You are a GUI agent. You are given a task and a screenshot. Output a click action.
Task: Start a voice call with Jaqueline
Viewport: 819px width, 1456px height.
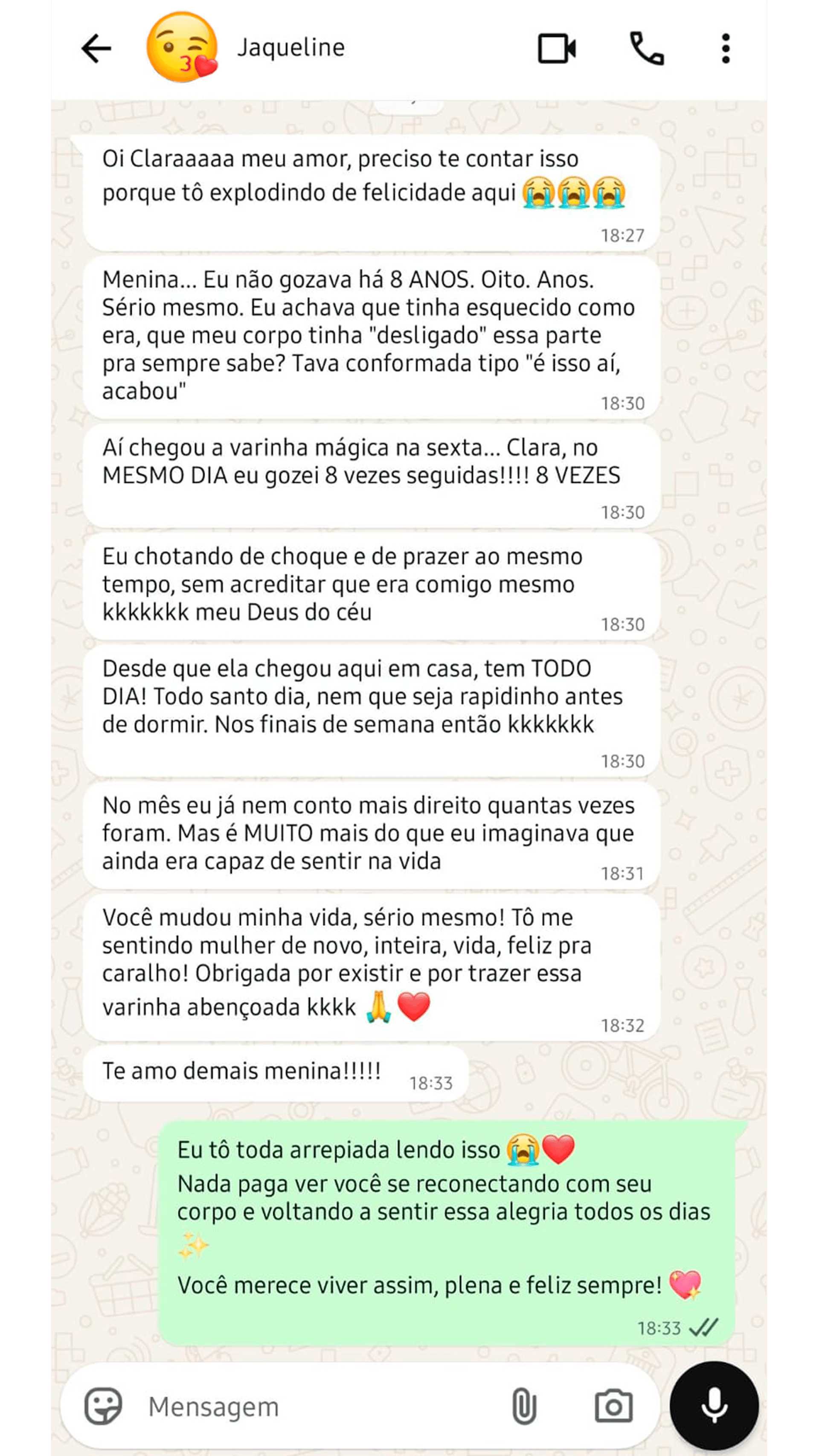click(647, 49)
